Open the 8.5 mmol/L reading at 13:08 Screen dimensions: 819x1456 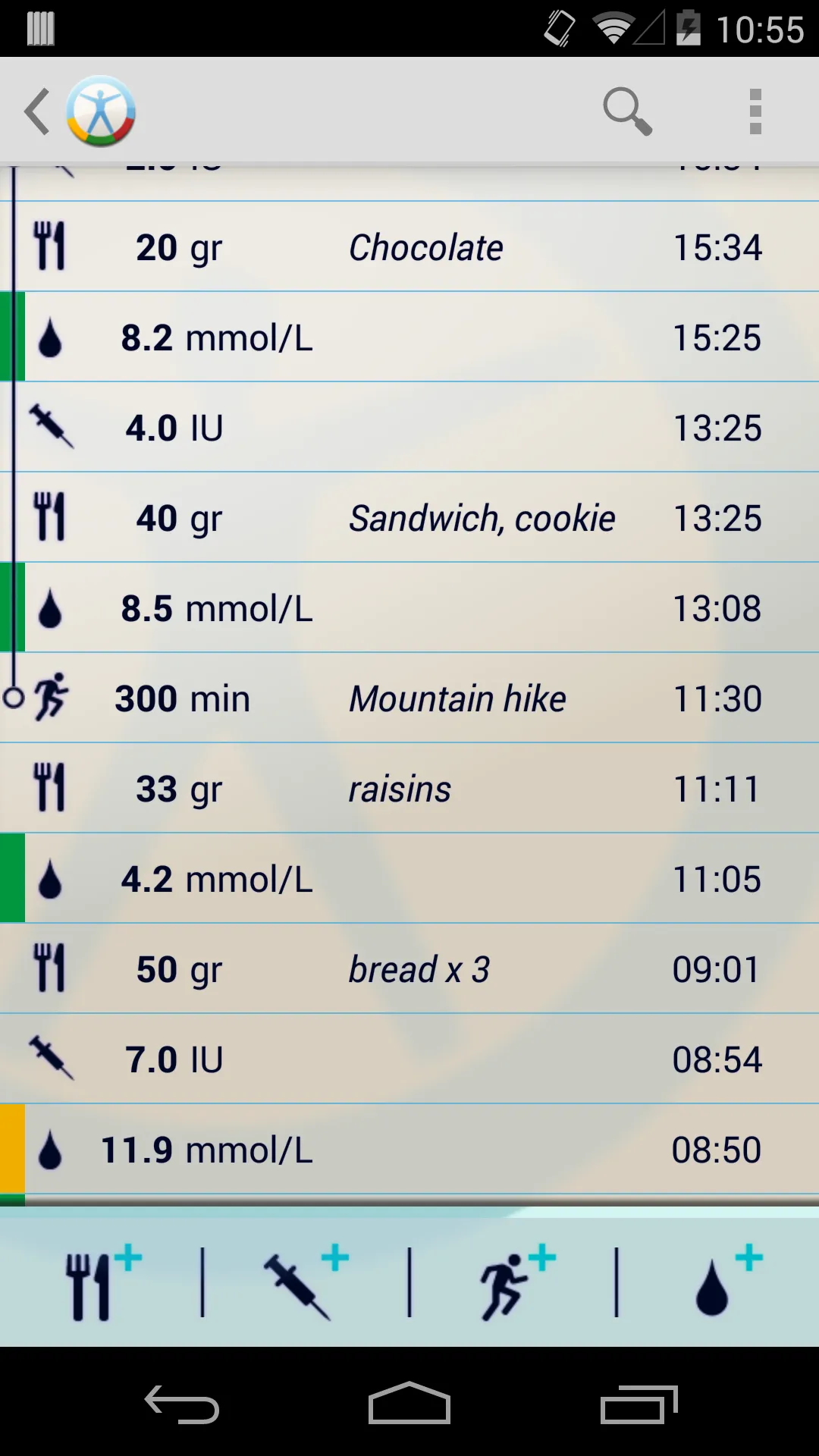(409, 607)
